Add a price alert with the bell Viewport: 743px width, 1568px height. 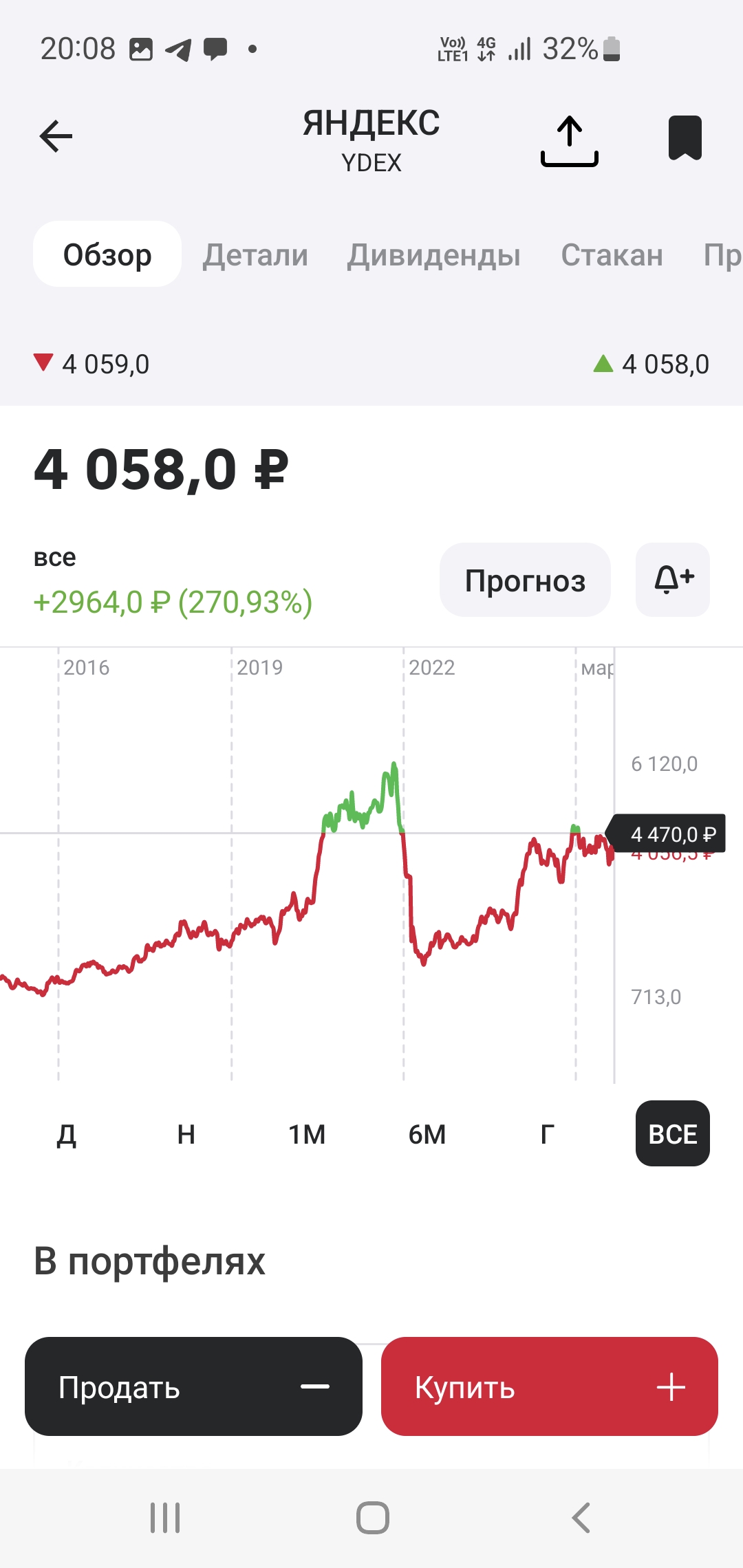[x=673, y=580]
